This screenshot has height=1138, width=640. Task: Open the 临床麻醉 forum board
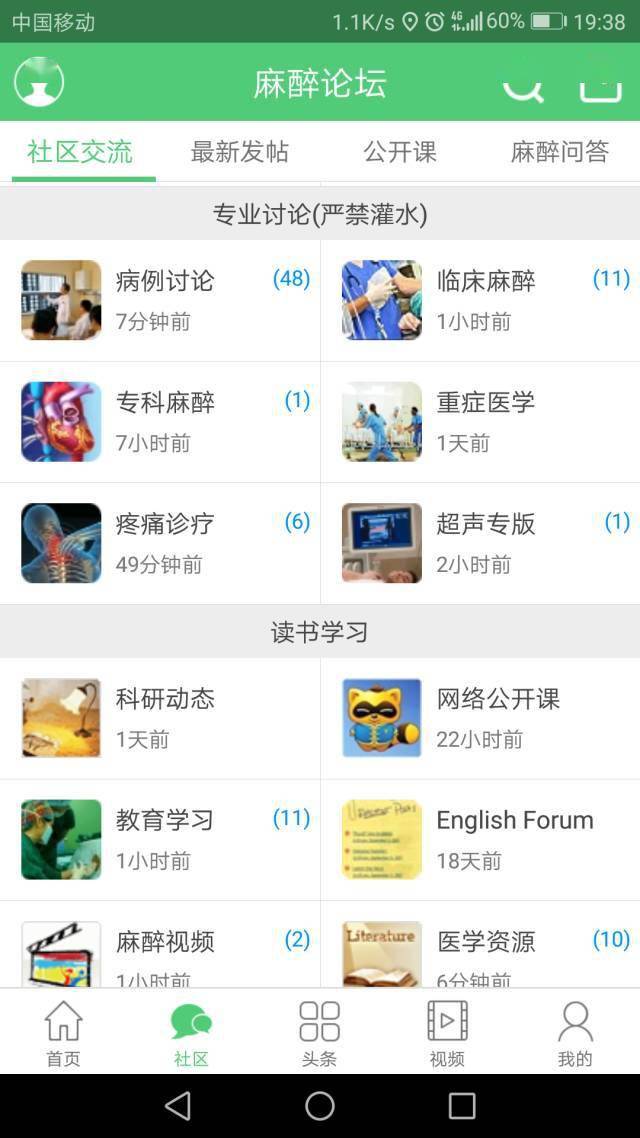coord(480,300)
